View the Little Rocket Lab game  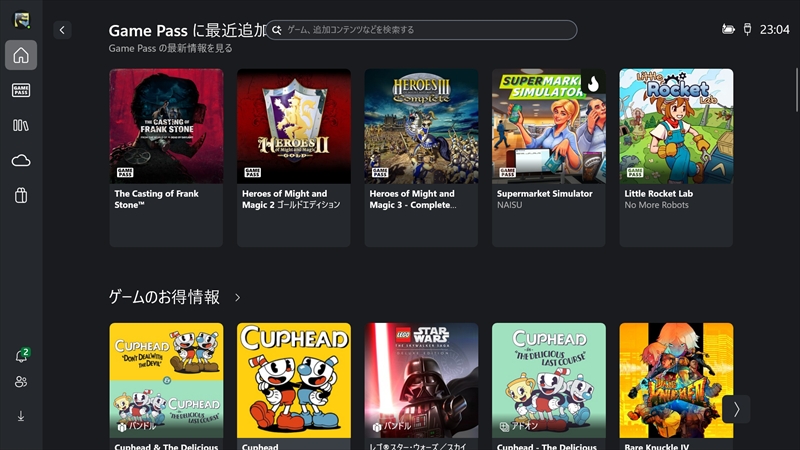click(x=676, y=157)
